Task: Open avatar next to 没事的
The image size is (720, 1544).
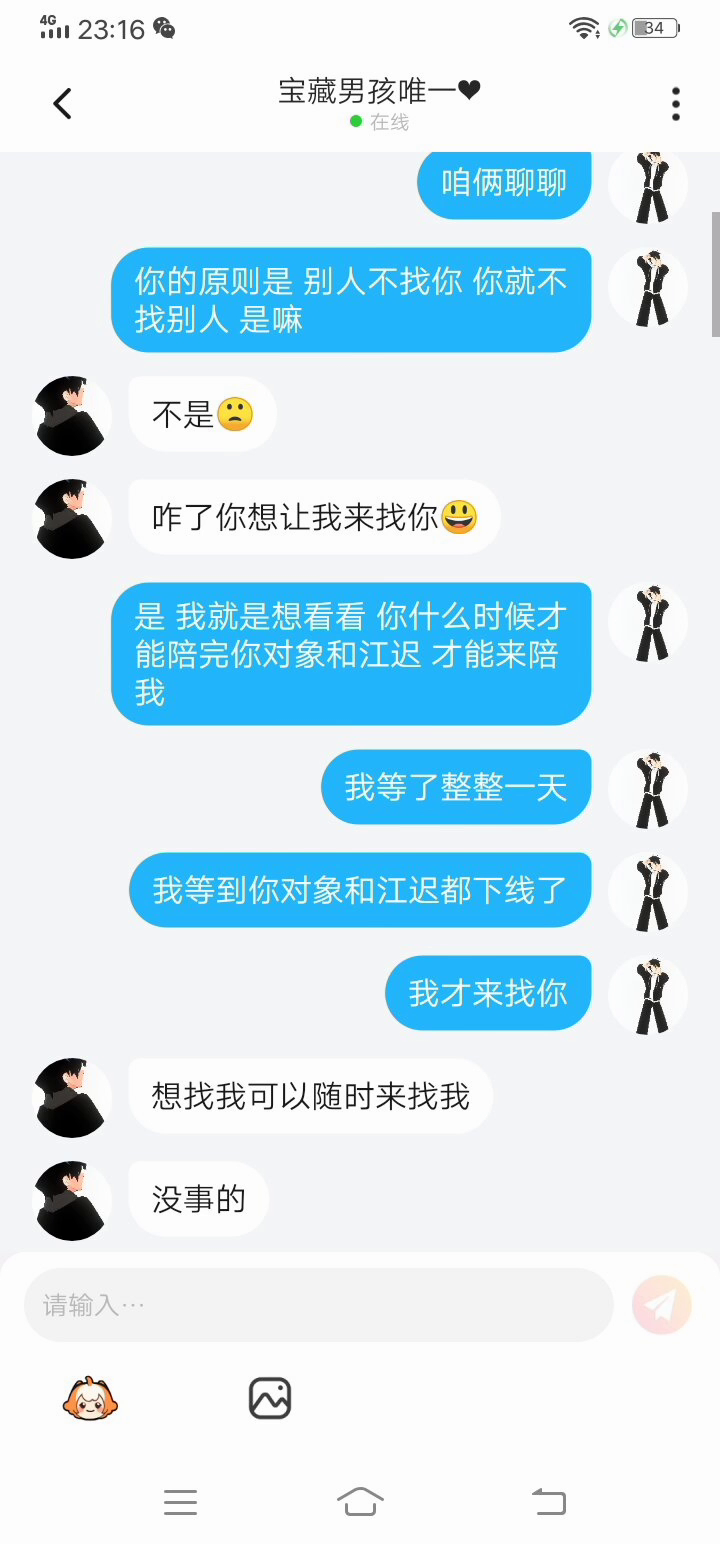Action: click(72, 1200)
